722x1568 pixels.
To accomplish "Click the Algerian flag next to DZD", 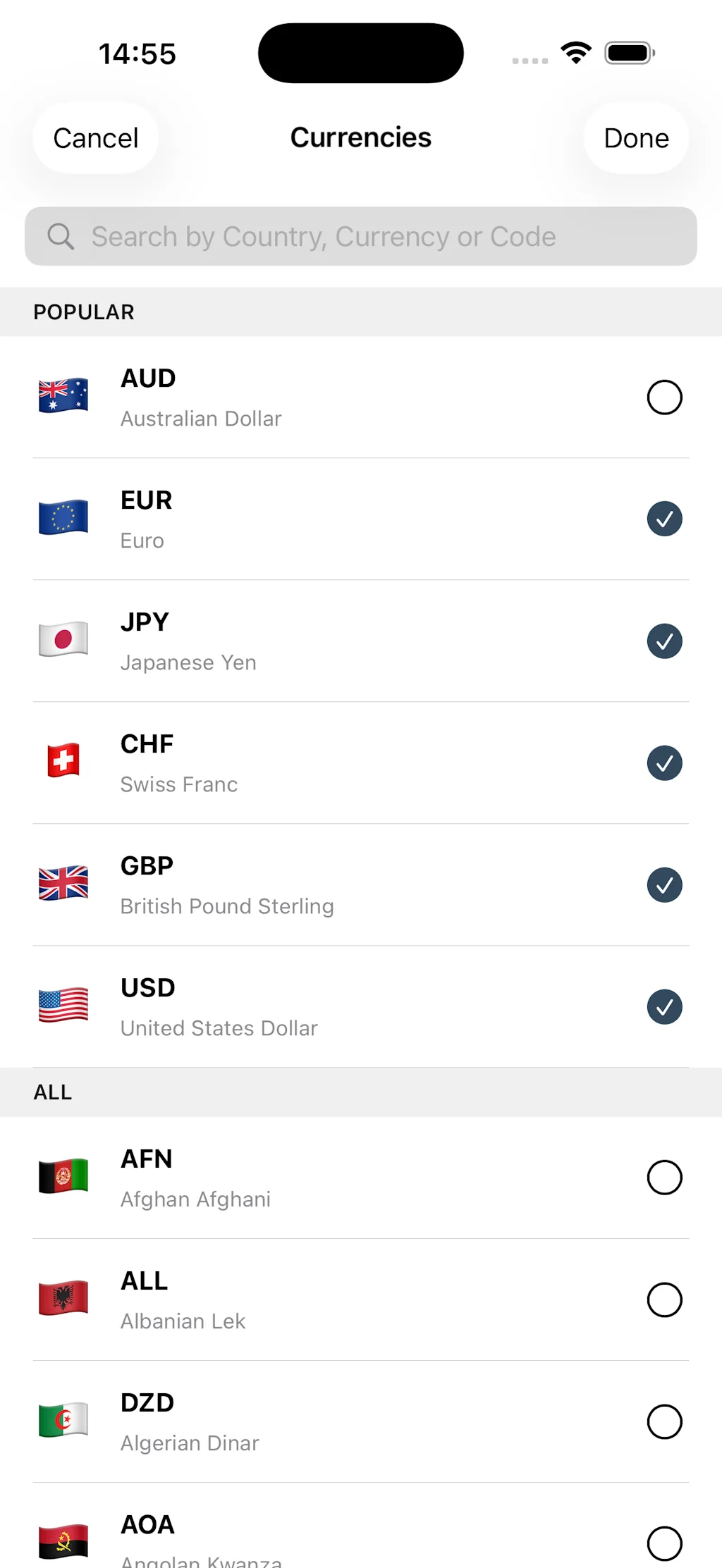I will click(63, 1422).
